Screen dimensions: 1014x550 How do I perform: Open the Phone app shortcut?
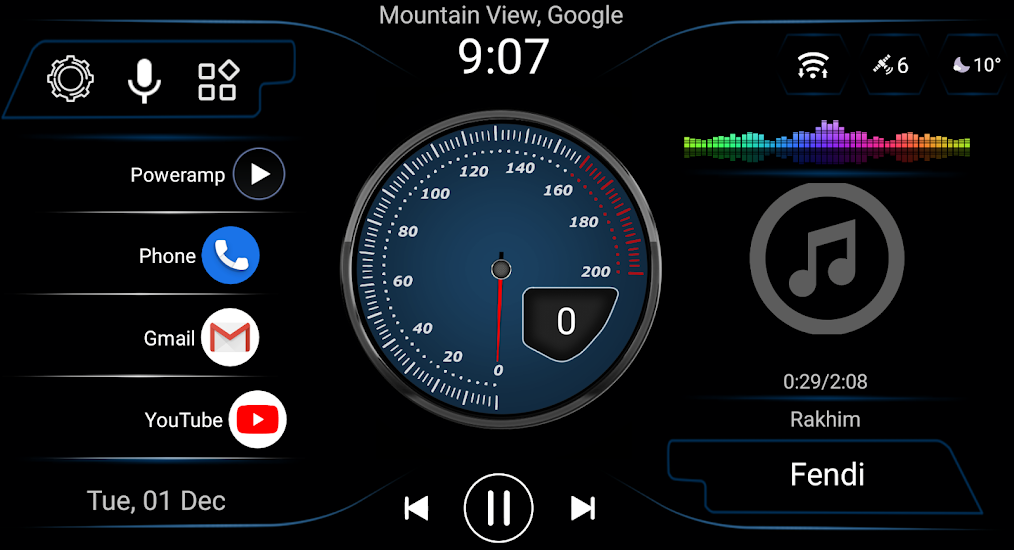click(231, 256)
